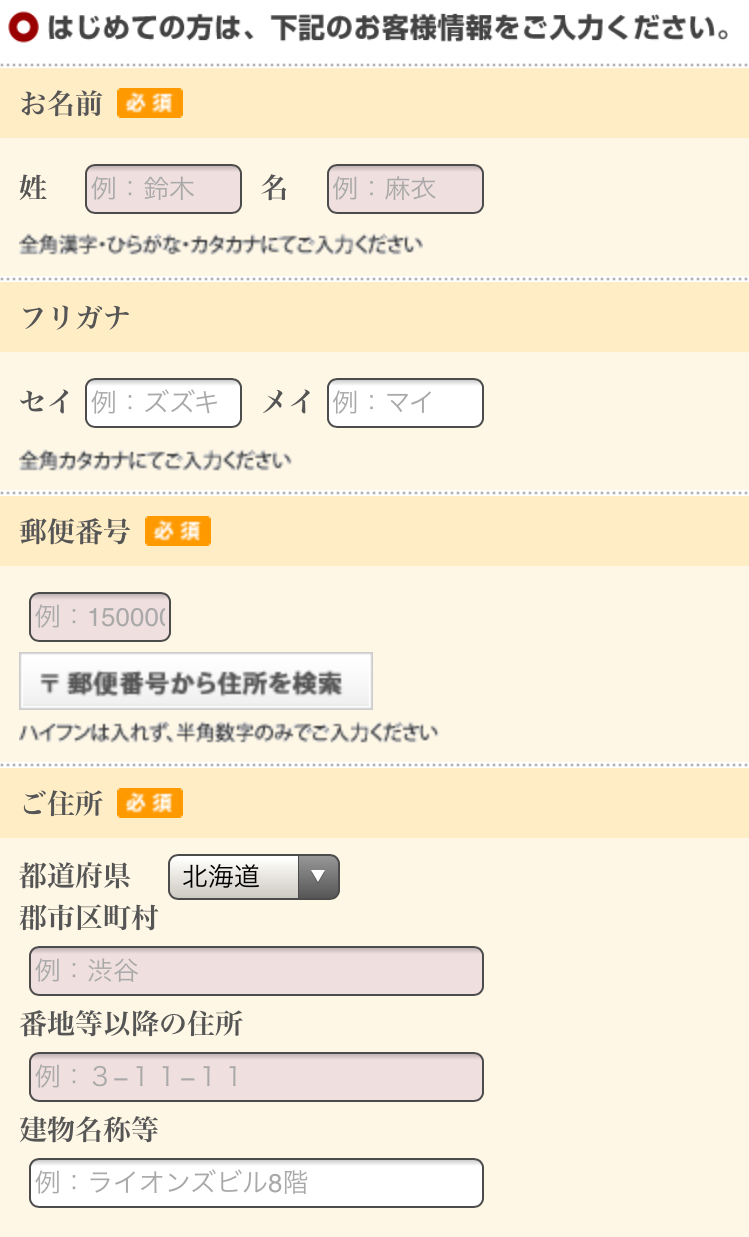749x1237 pixels.
Task: Tap the メイ furigana input box
Action: click(405, 403)
